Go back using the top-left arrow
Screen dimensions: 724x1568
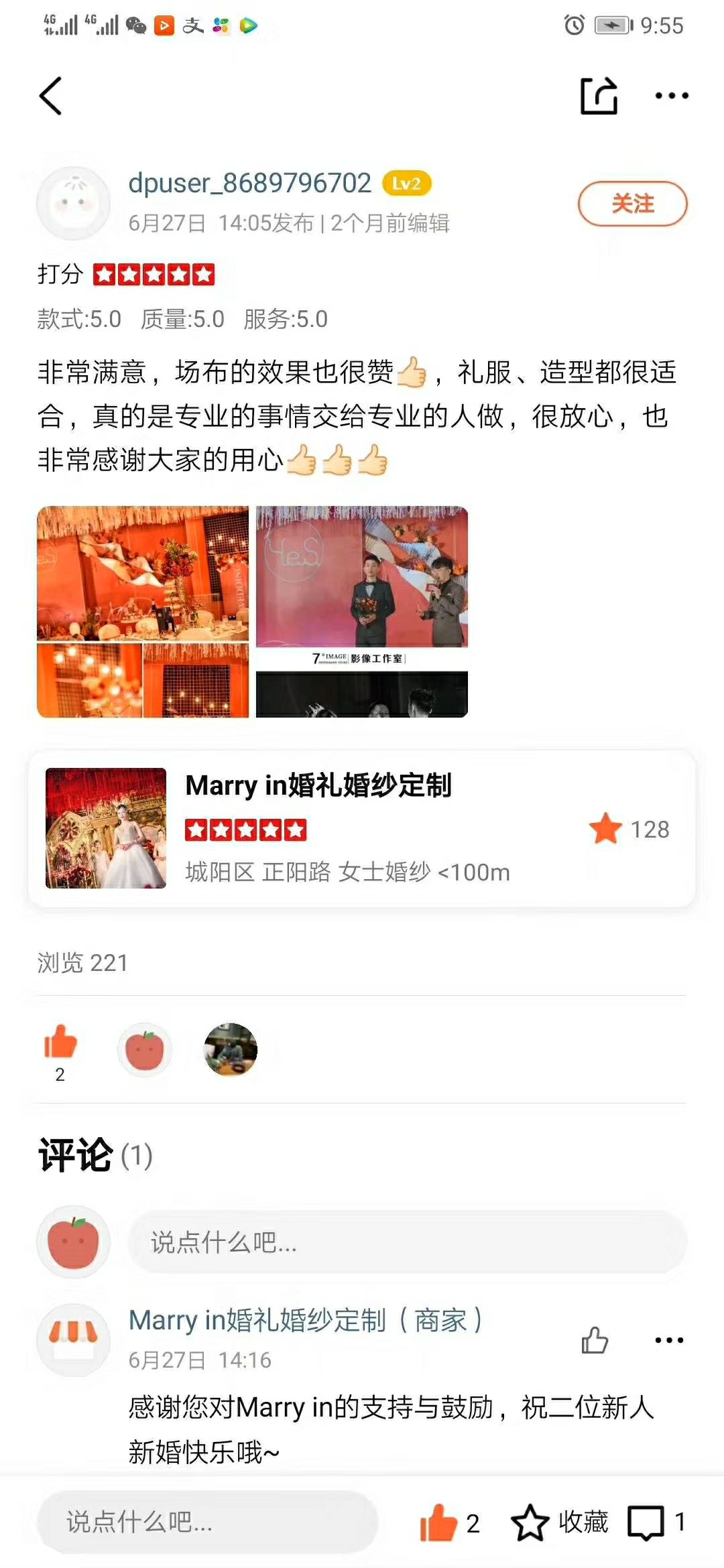pyautogui.click(x=51, y=96)
